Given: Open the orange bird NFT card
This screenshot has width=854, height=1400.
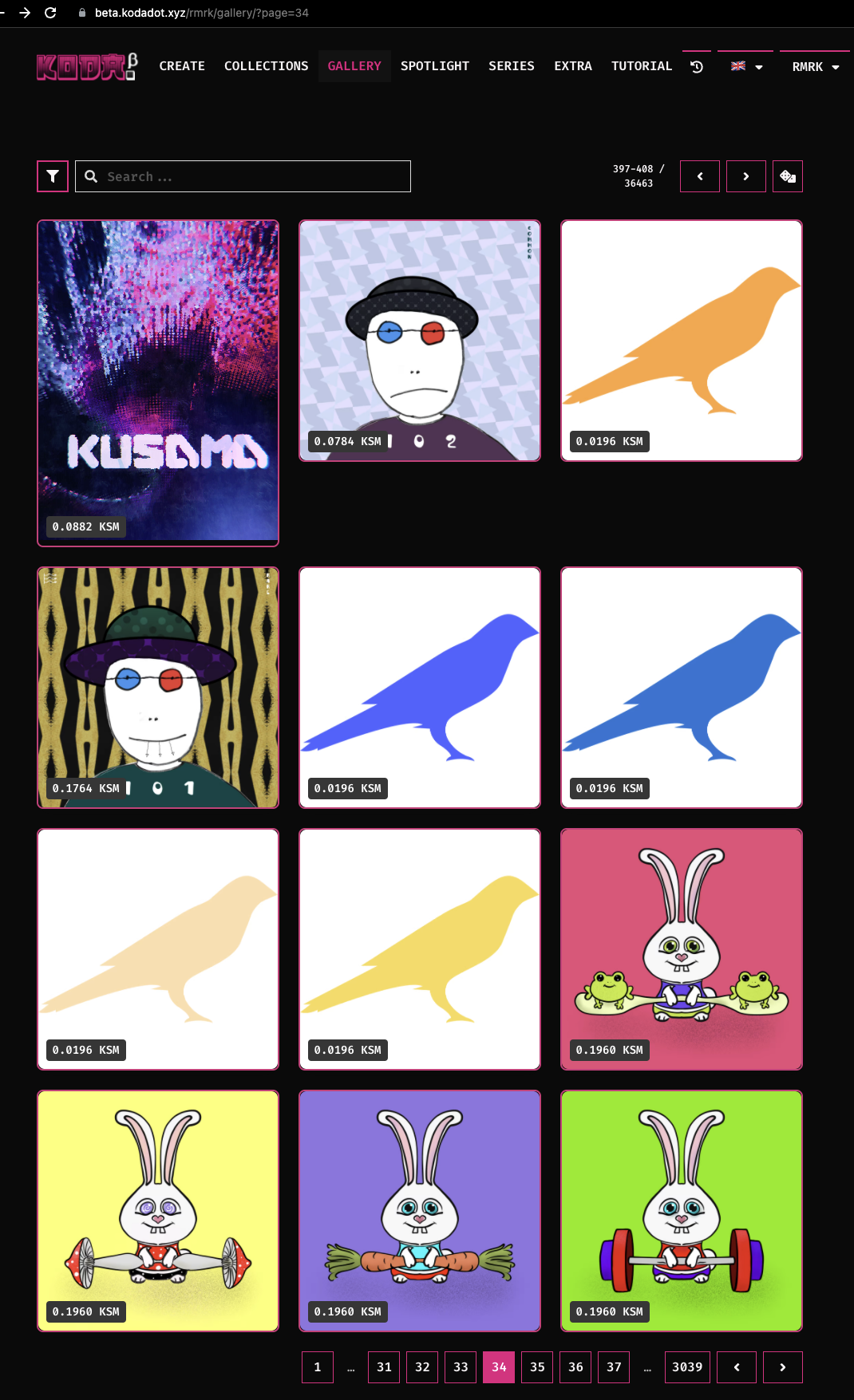Looking at the screenshot, I should [x=682, y=341].
